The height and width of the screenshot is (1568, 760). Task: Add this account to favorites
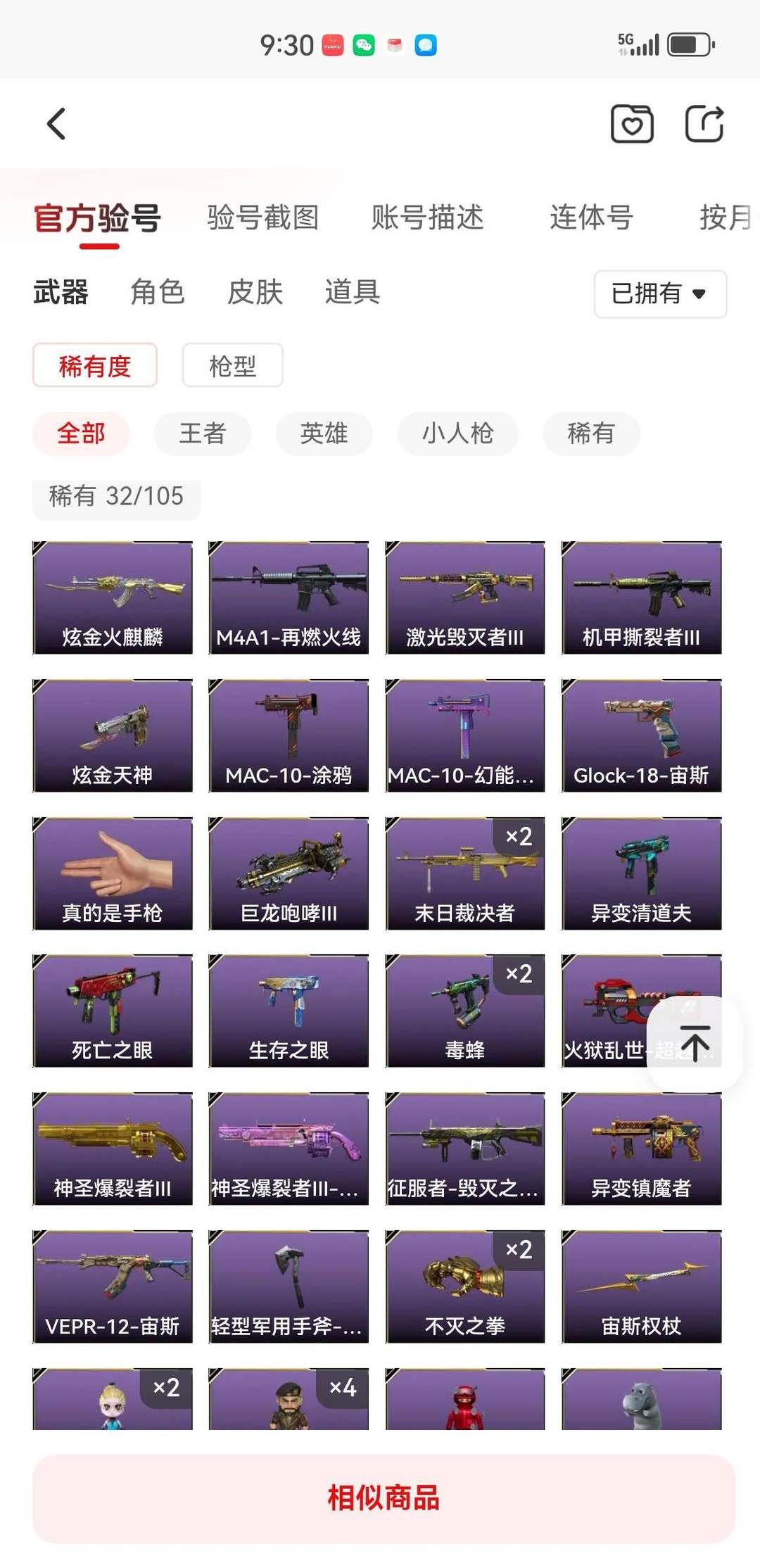coord(631,124)
